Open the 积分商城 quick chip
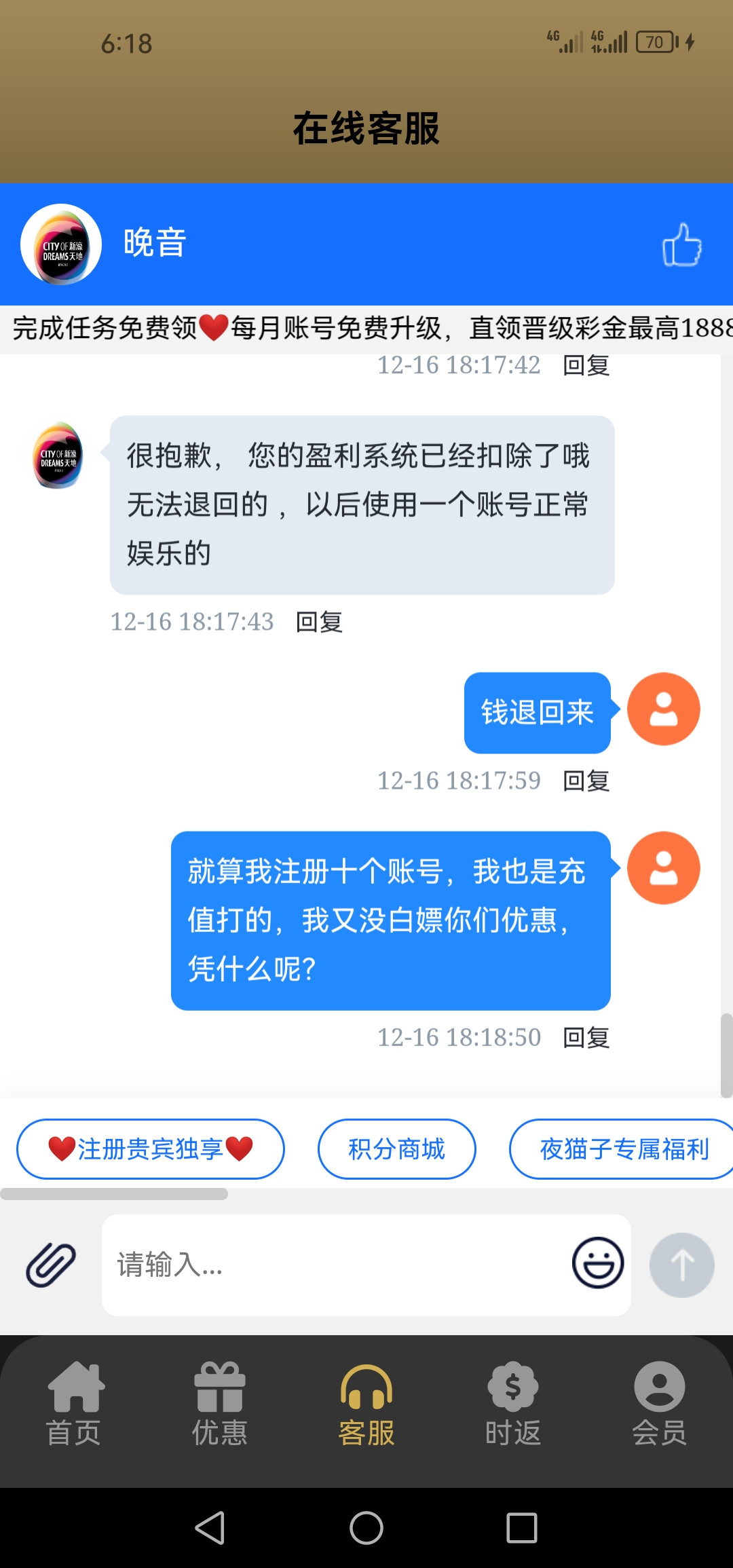This screenshot has width=733, height=1568. (396, 1149)
